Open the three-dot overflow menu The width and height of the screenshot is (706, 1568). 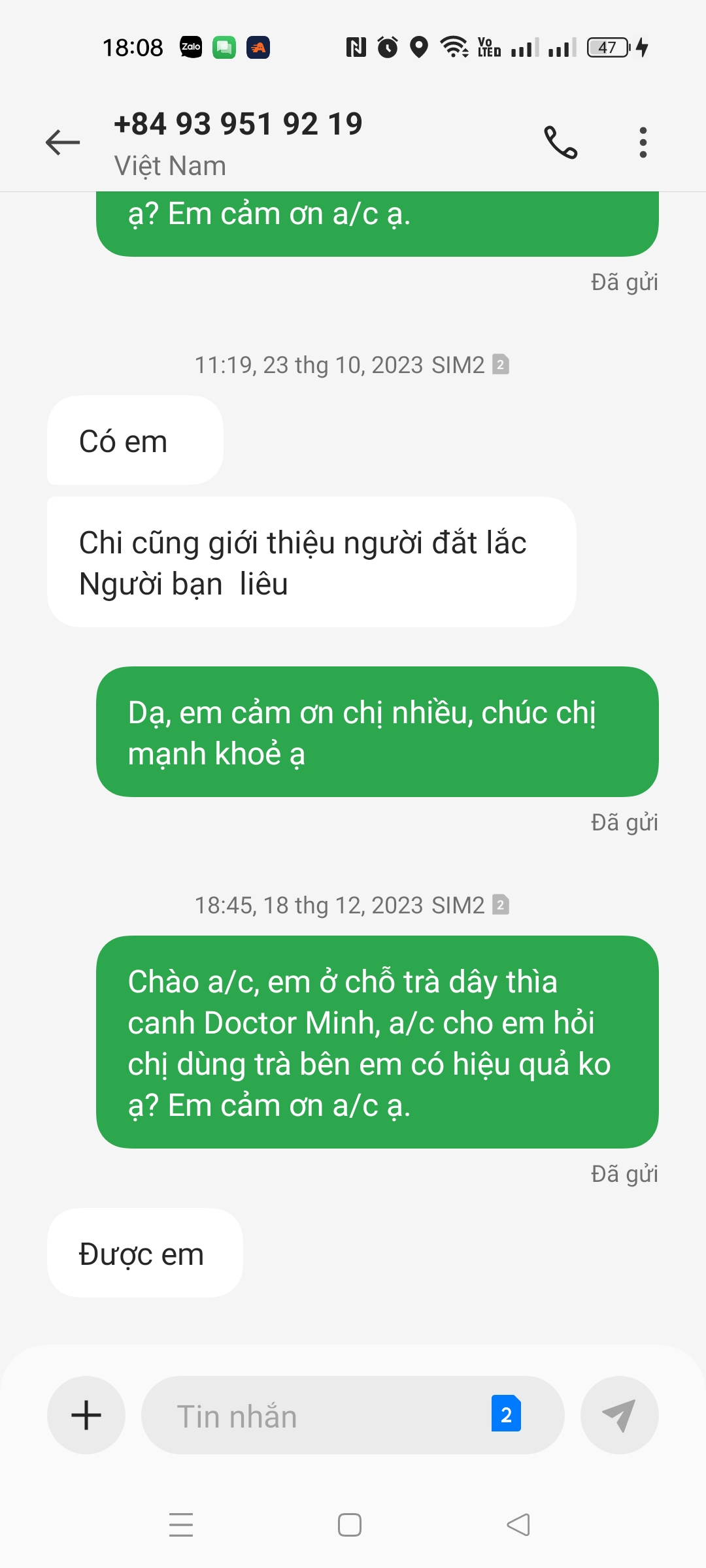tap(643, 142)
